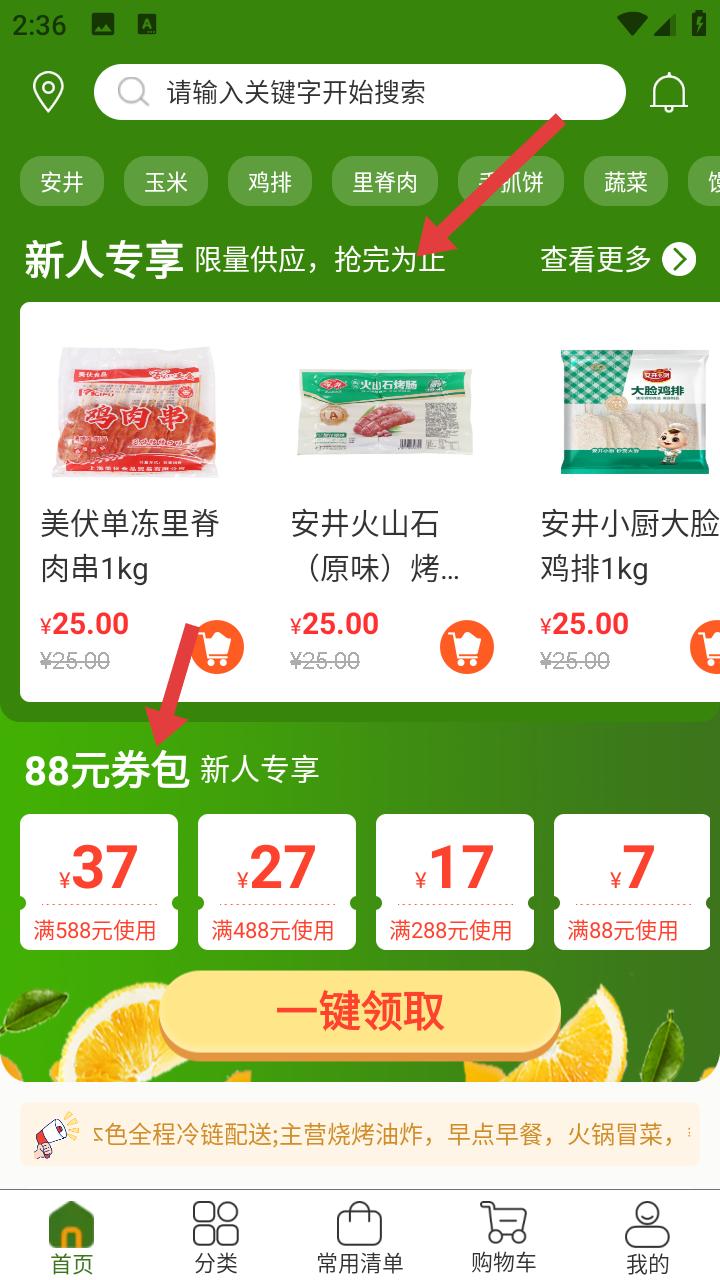Screen dimensions: 720x1280
Task: Add 美伏单冻里脊肉串1kg to cart
Action: tap(217, 647)
